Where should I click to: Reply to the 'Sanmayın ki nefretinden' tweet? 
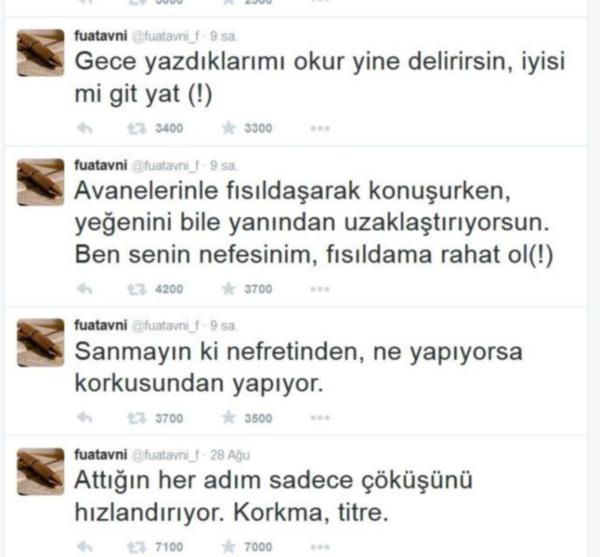(85, 418)
